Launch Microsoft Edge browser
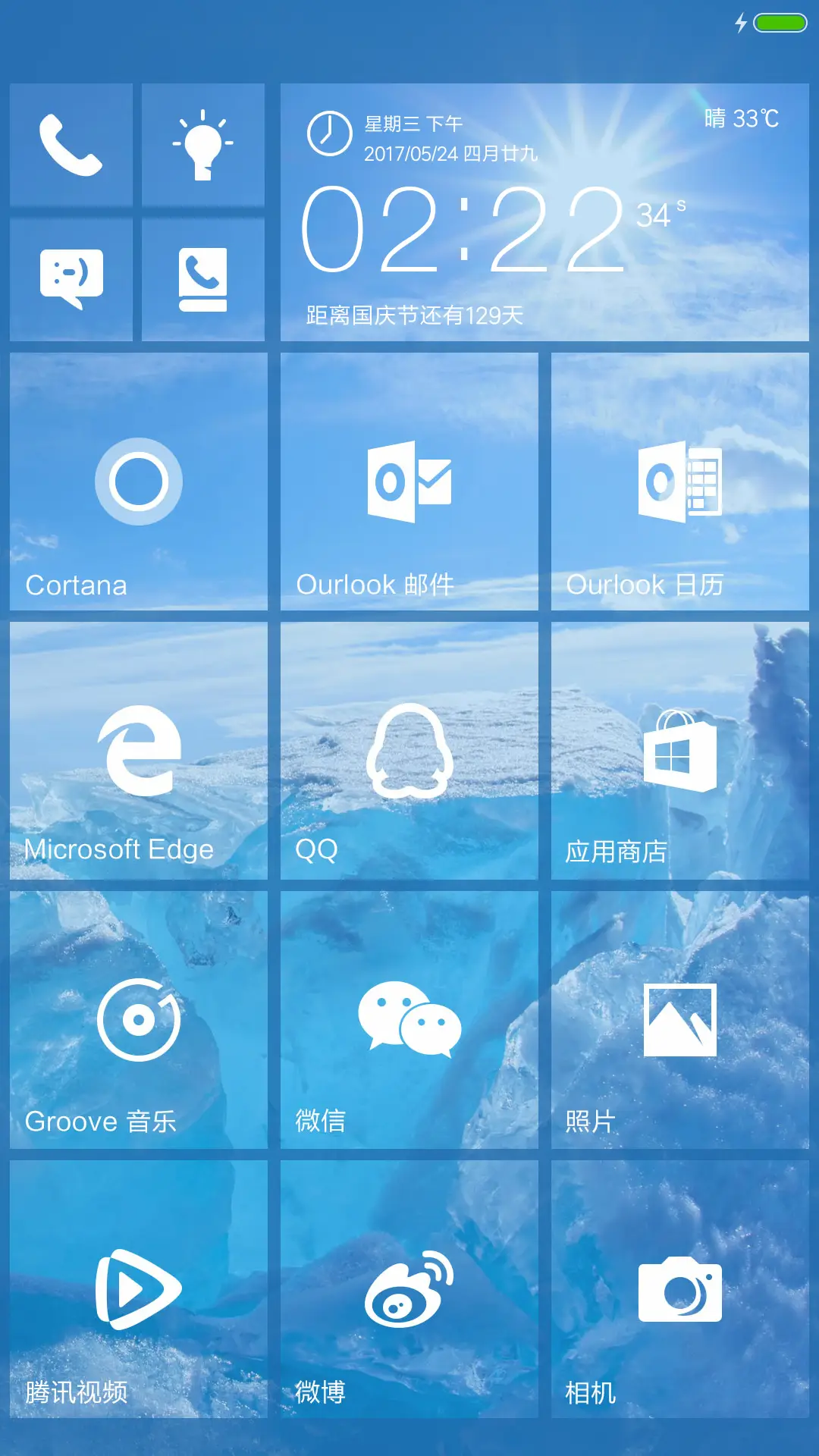The height and width of the screenshot is (1456, 819). (138, 751)
